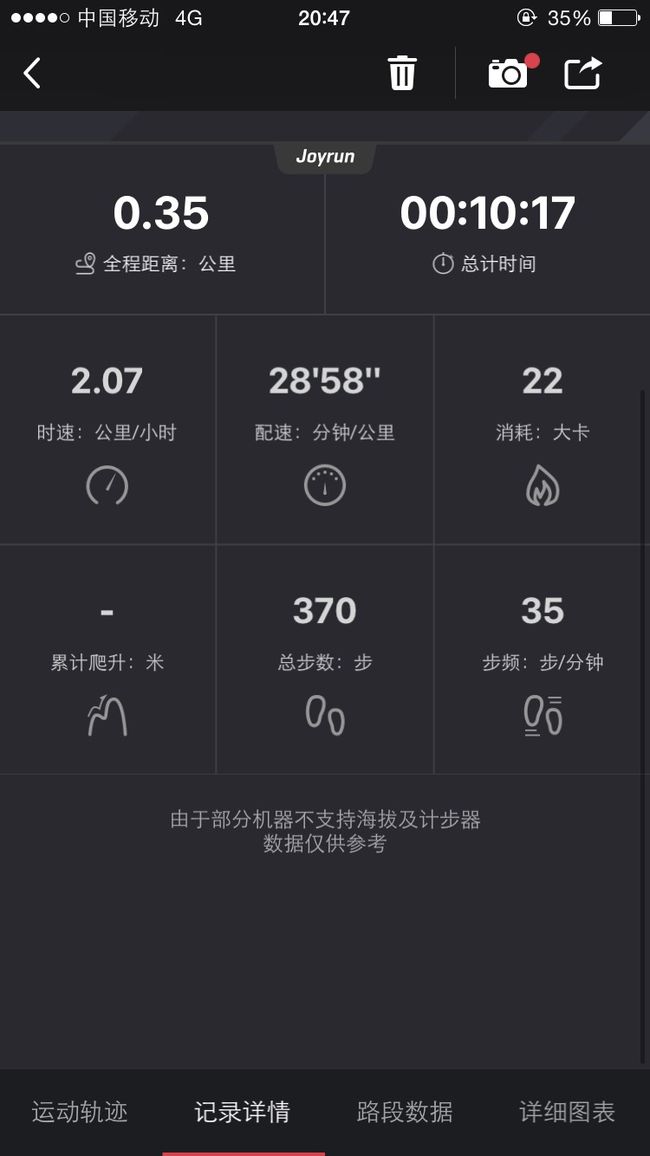
Task: View the 详细图表 tab
Action: pyautogui.click(x=567, y=1112)
